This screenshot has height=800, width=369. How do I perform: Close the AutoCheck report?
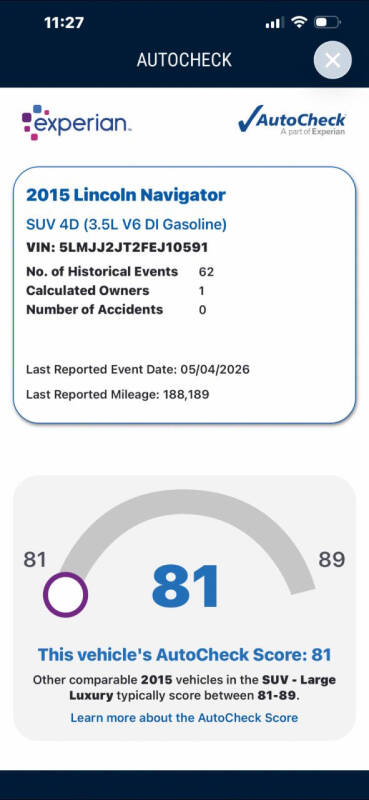pyautogui.click(x=332, y=60)
